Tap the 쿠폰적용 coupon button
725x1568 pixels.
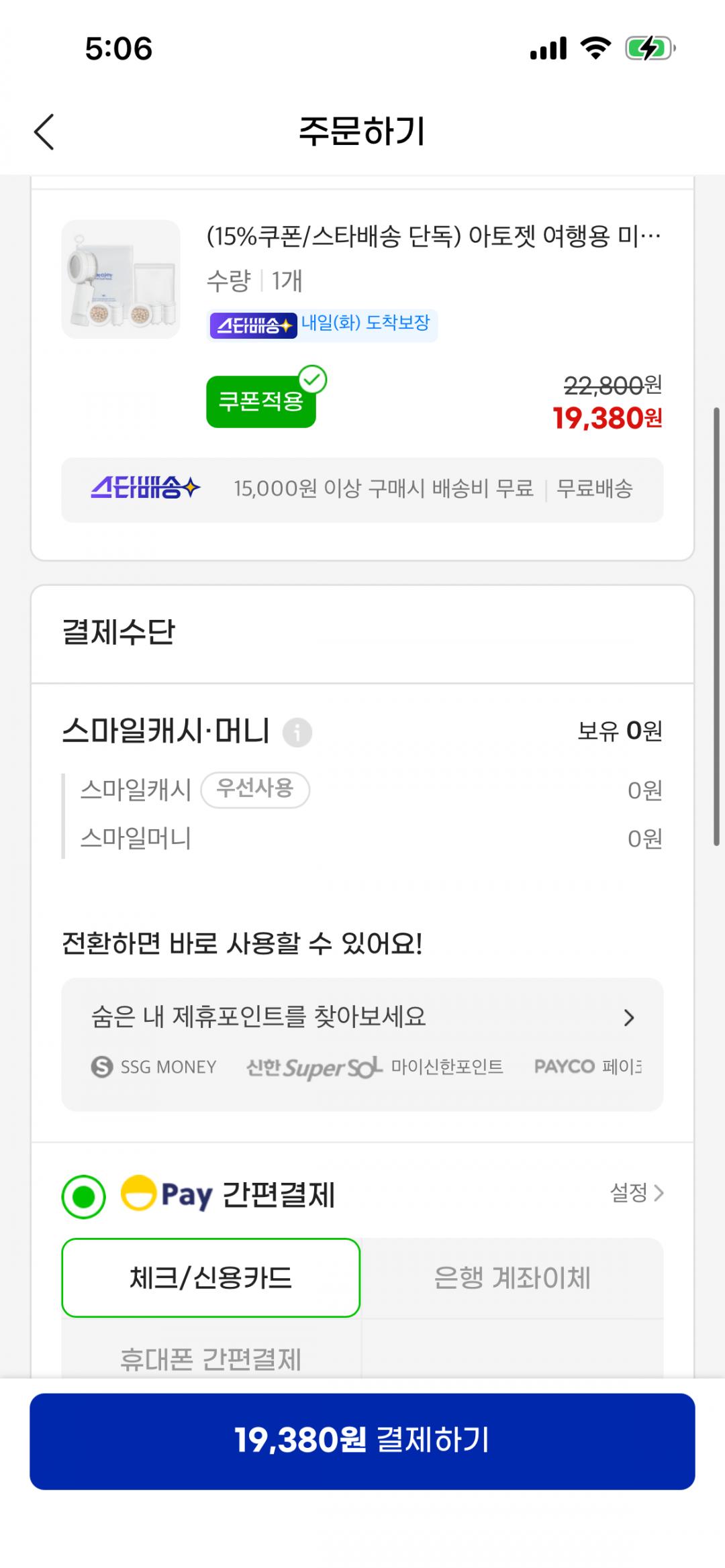pos(261,401)
